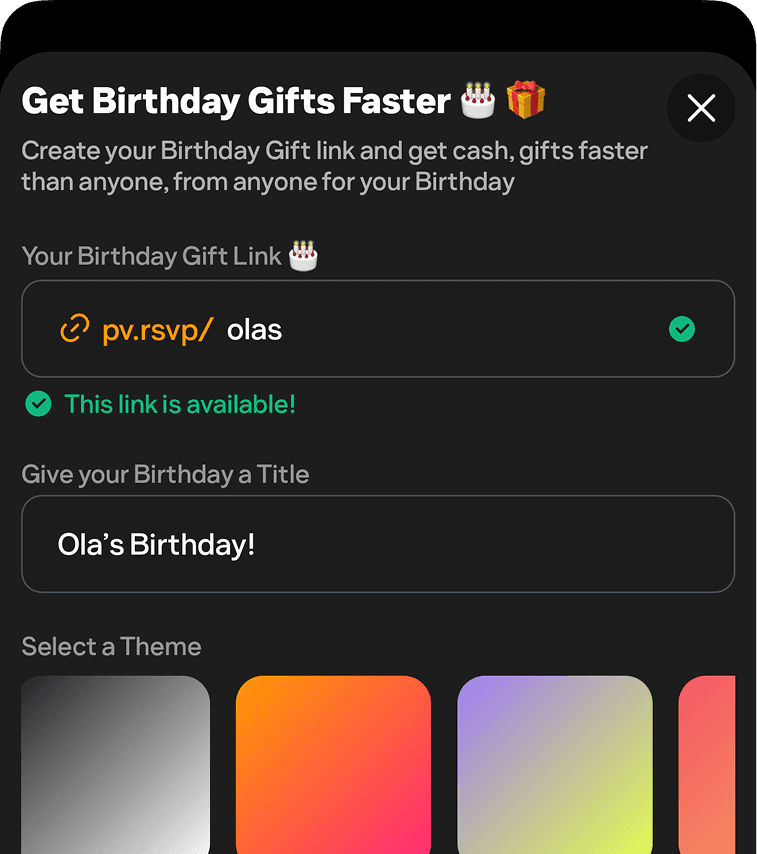
Task: Click the Get Birthday Gifts Faster heading
Action: (235, 100)
